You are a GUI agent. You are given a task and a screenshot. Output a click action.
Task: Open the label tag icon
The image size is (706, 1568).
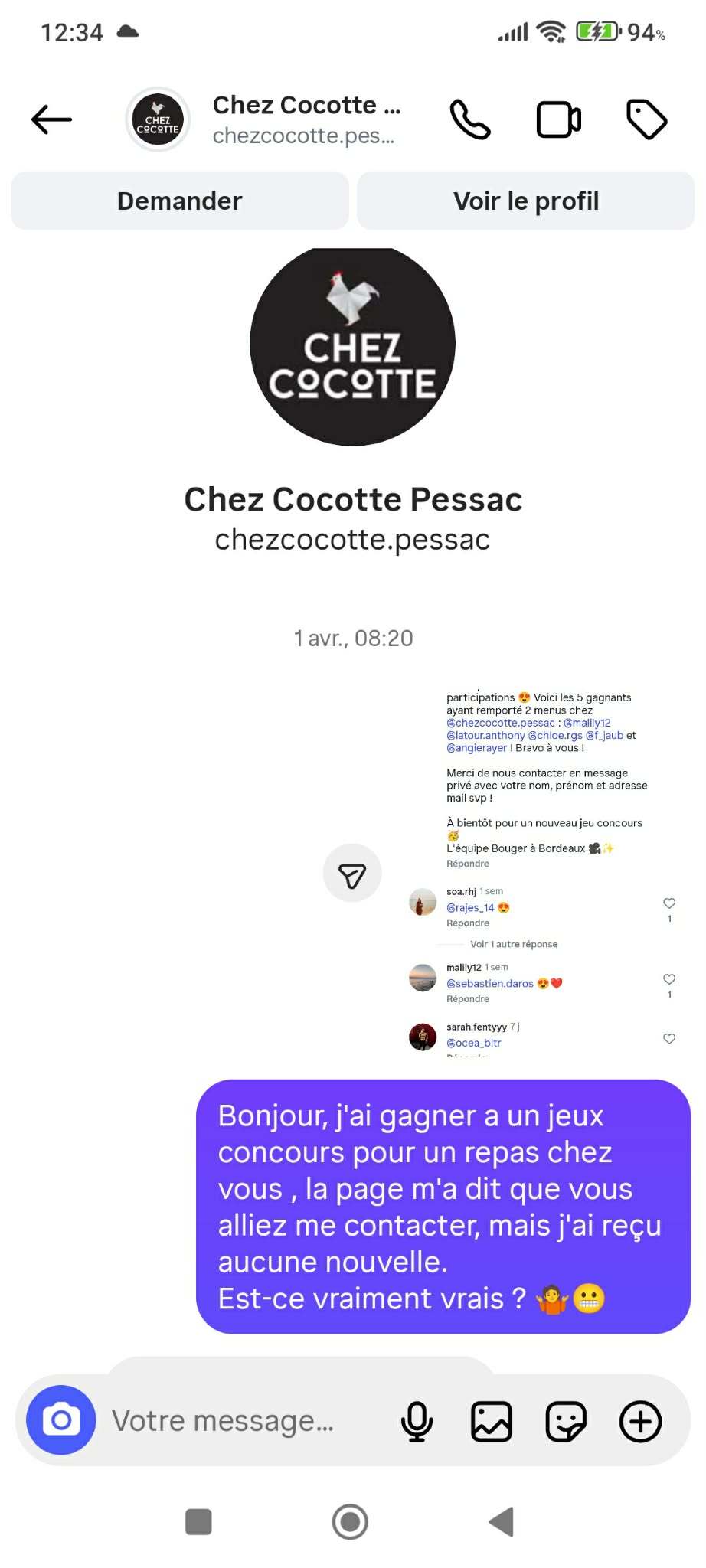point(646,119)
